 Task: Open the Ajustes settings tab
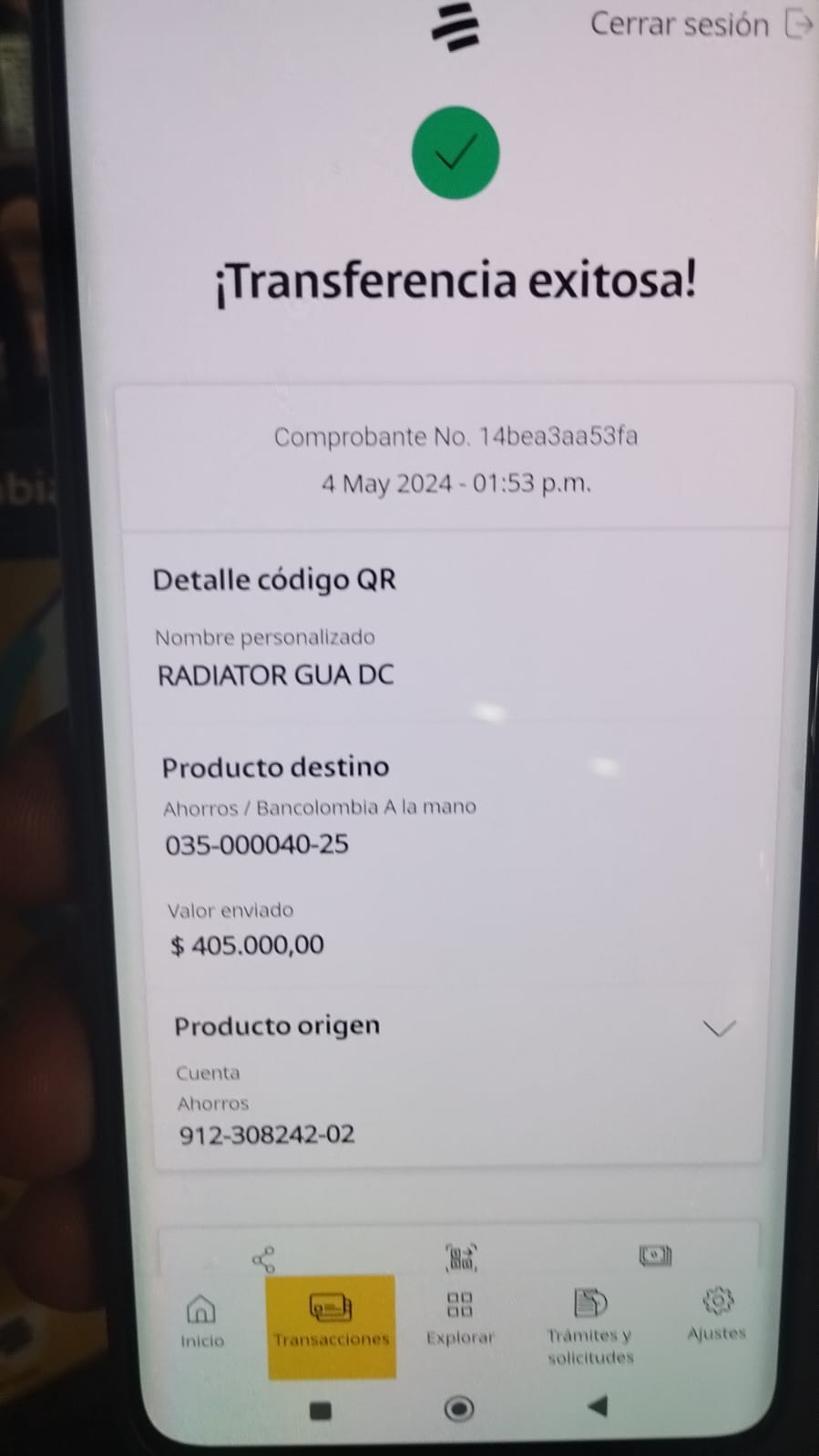click(x=717, y=1314)
